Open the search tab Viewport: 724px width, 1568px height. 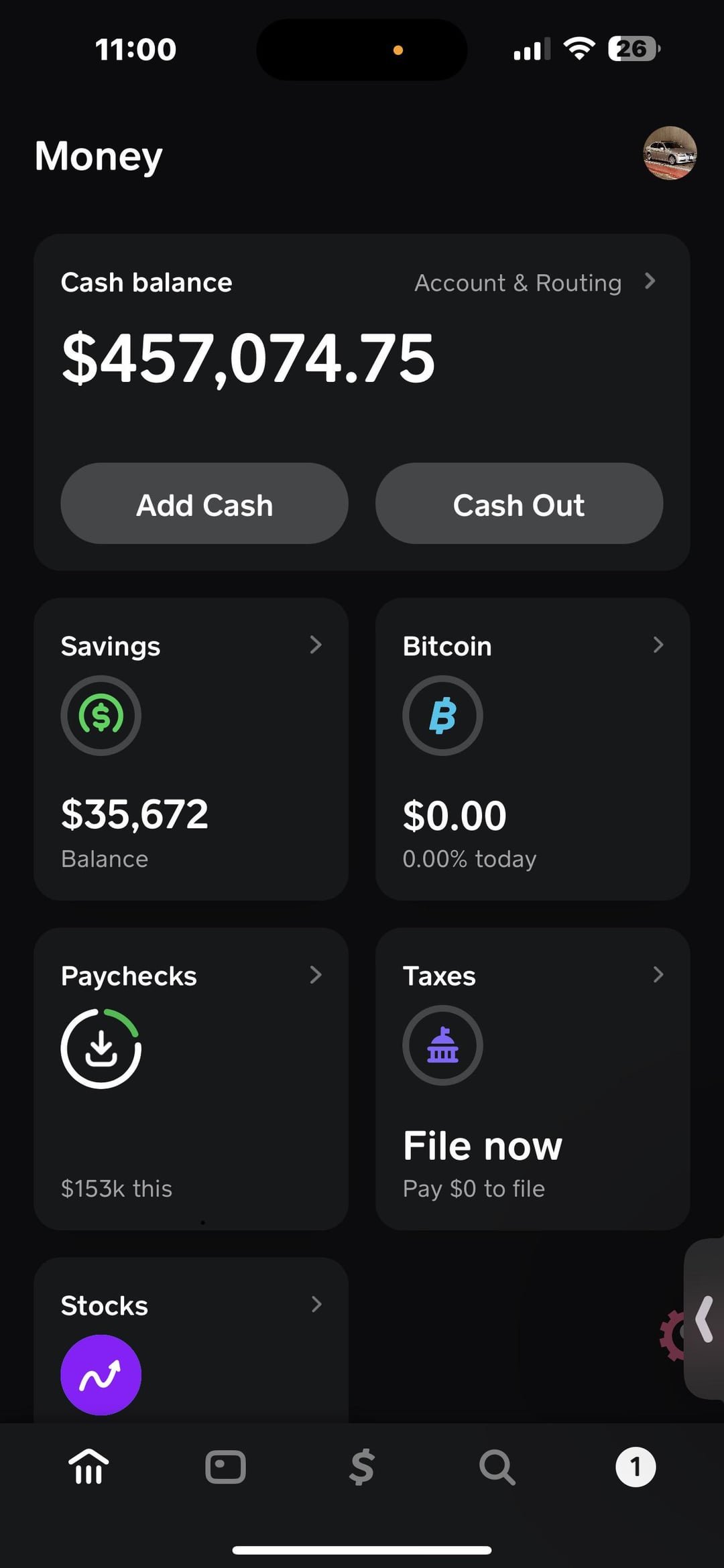497,1467
